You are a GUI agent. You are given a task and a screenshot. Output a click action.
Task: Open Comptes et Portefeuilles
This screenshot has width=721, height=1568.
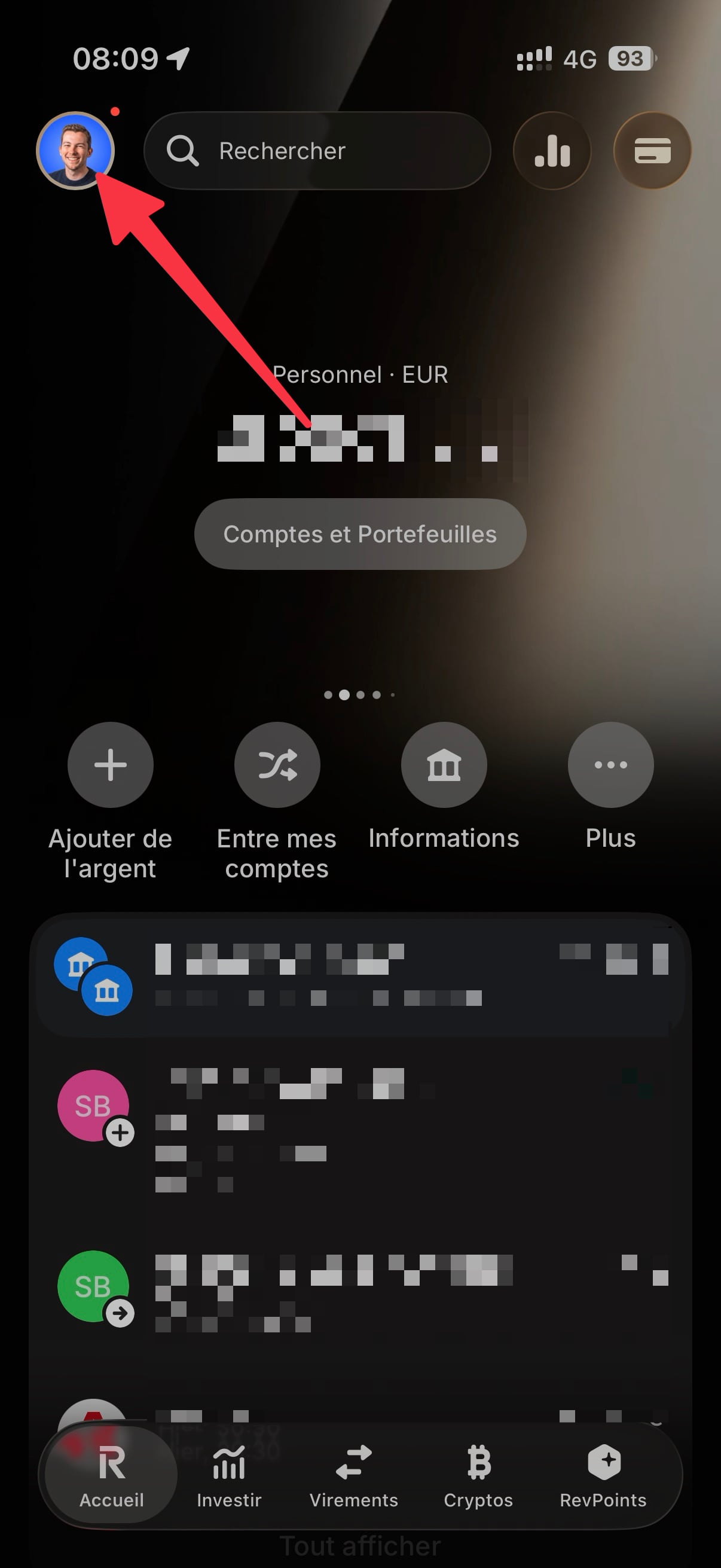click(x=360, y=534)
